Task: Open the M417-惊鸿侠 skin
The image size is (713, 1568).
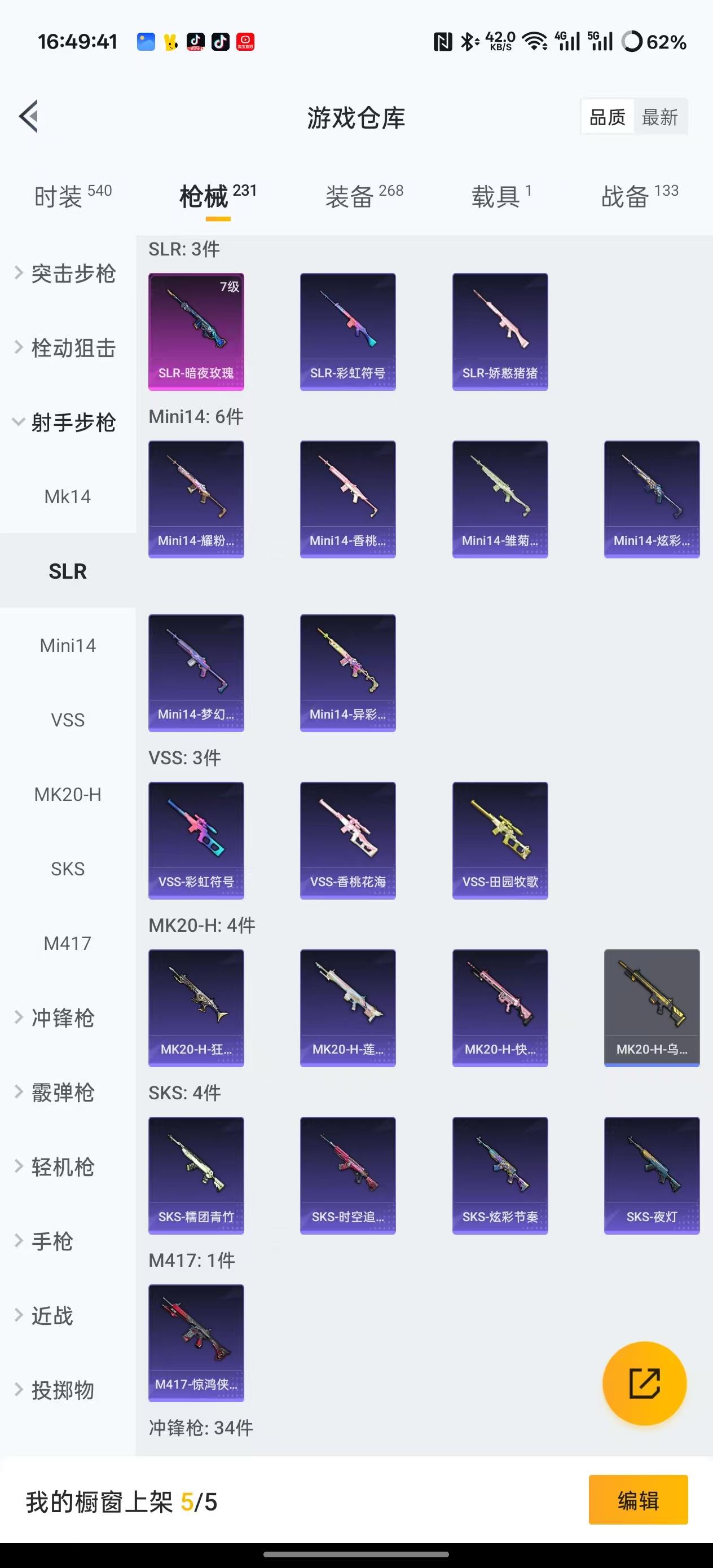Action: (196, 1343)
